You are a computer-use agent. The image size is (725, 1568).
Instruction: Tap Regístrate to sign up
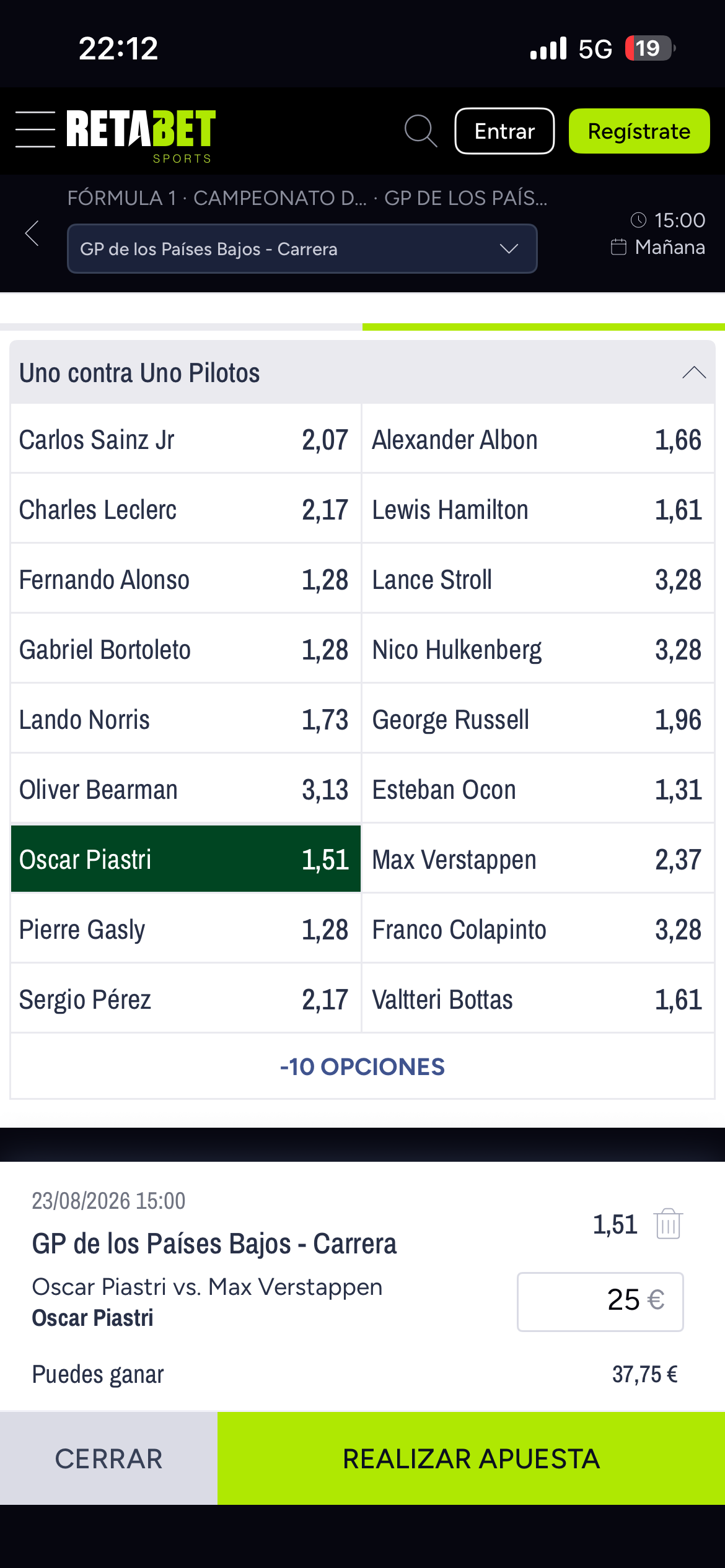[x=639, y=131]
